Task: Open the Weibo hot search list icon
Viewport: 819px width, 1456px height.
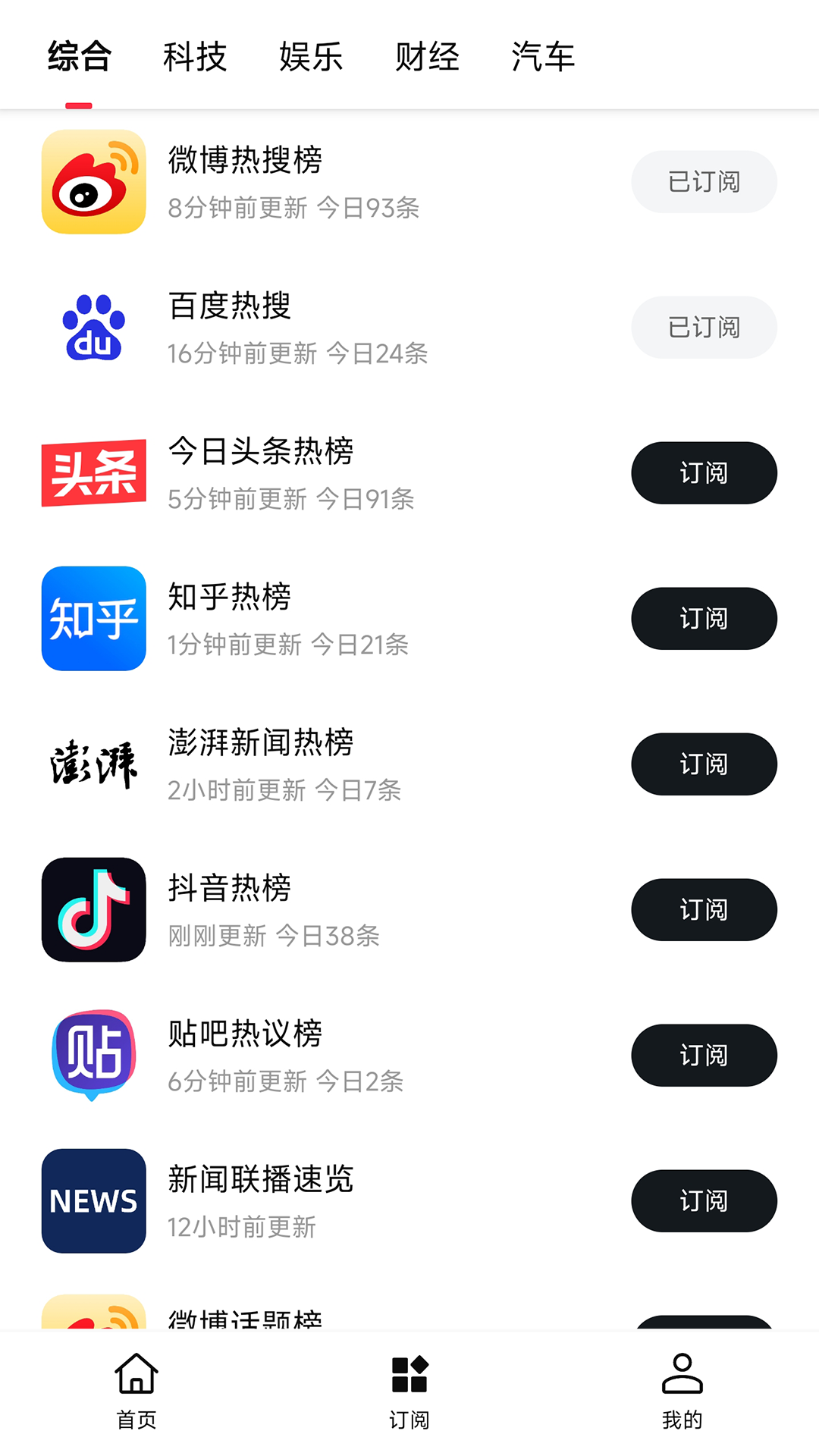Action: tap(93, 182)
